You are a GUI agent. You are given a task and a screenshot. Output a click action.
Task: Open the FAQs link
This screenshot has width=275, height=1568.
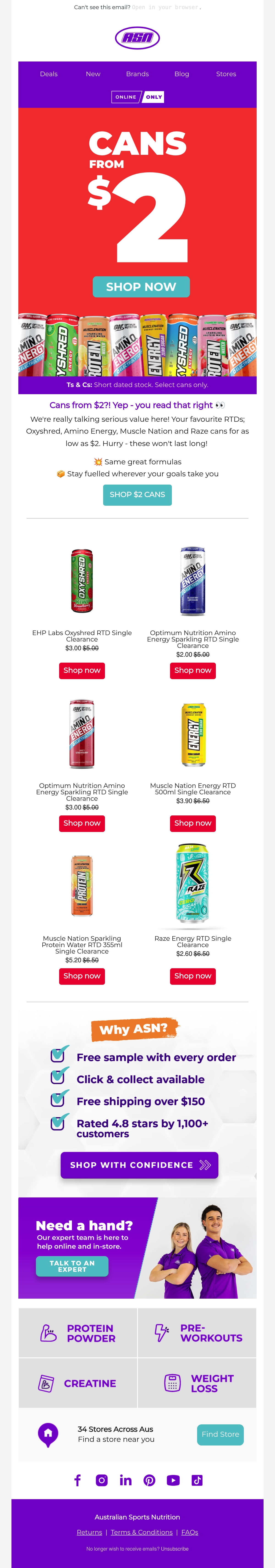[x=190, y=1532]
